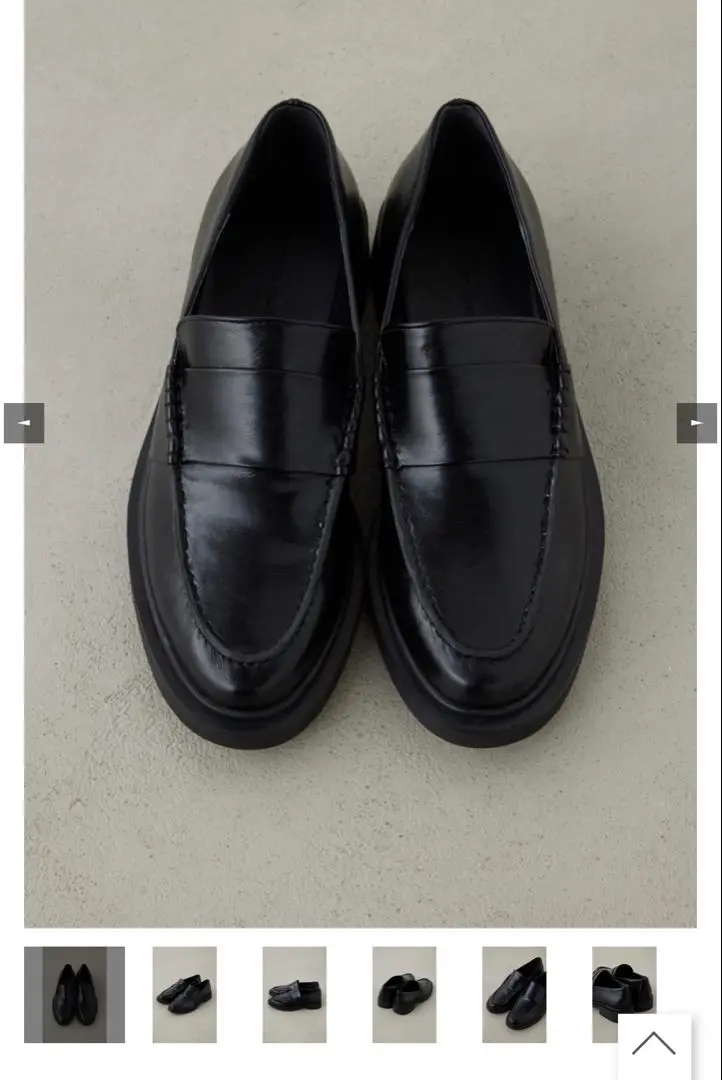Image resolution: width=722 pixels, height=1080 pixels.
Task: Select the second thumbnail showing angled loafers
Action: click(184, 994)
